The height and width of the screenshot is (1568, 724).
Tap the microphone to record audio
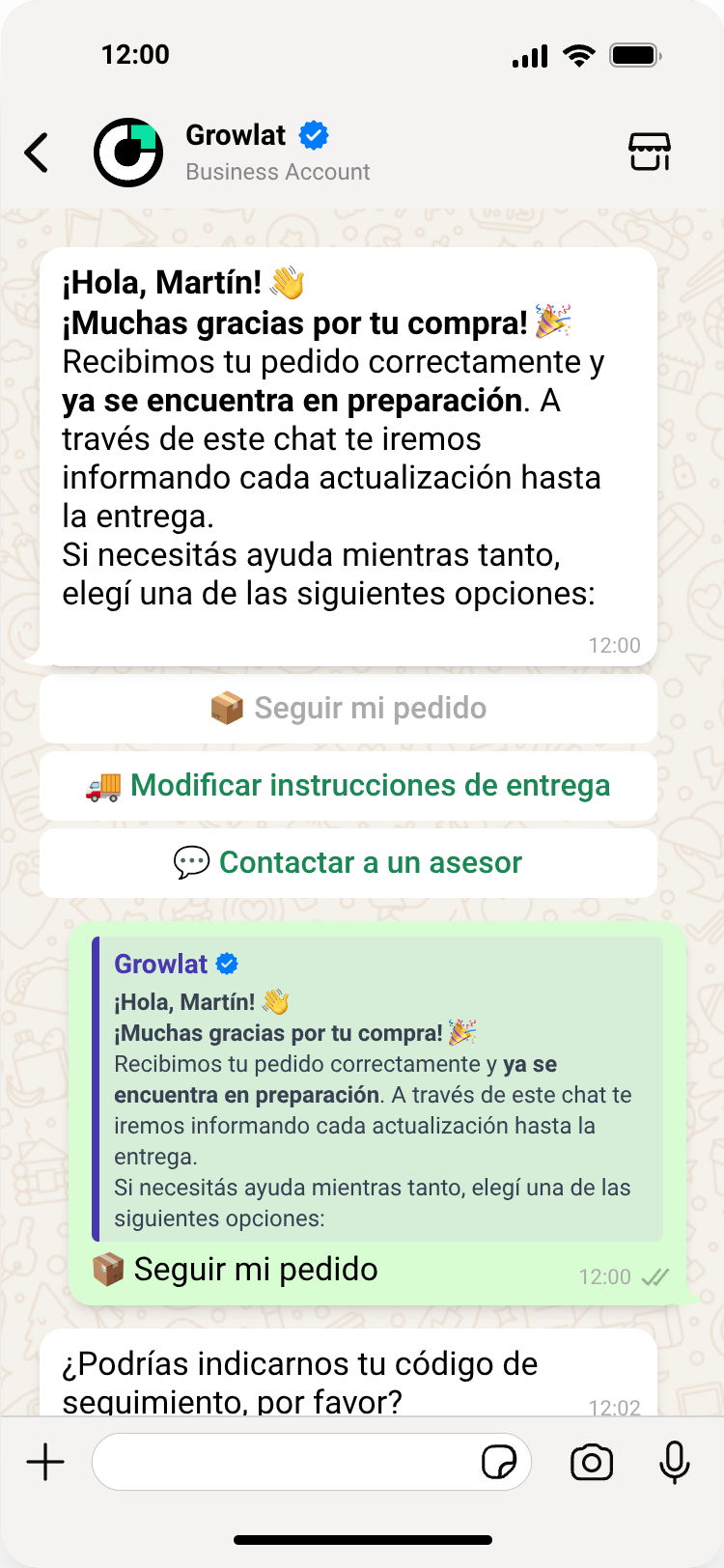(x=675, y=1462)
